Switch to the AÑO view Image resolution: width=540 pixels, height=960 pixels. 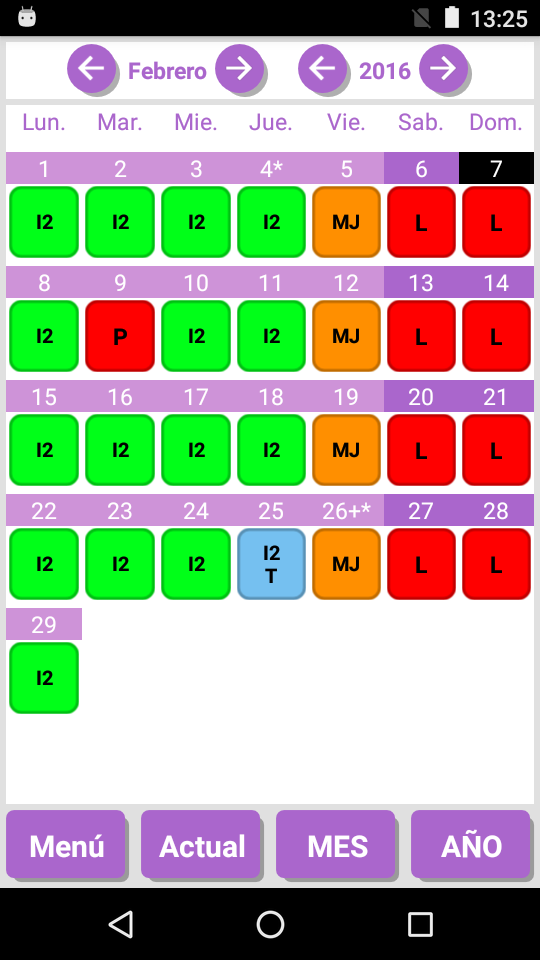coord(470,844)
